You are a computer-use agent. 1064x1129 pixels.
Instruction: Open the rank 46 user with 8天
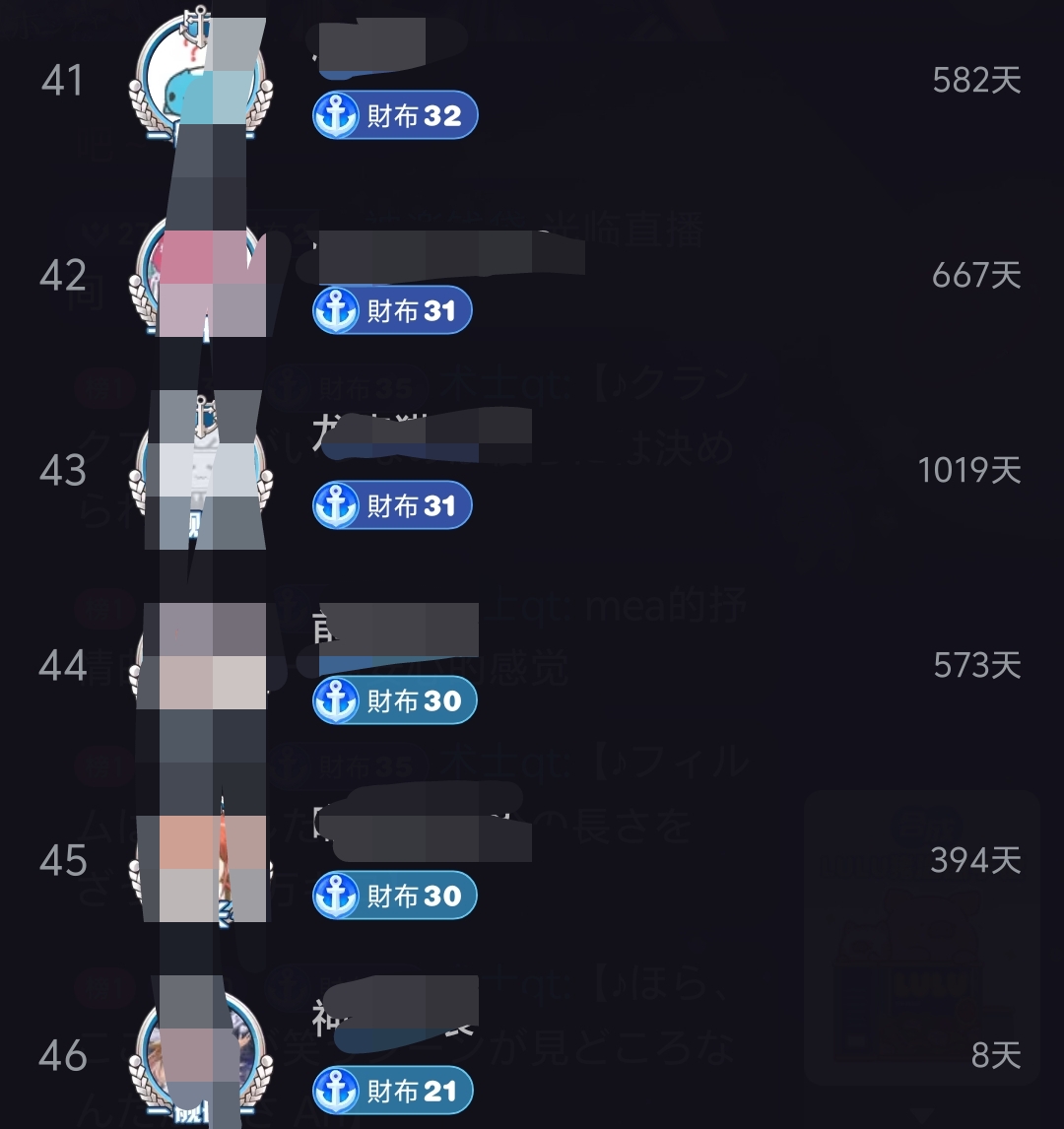pyautogui.click(x=532, y=1043)
